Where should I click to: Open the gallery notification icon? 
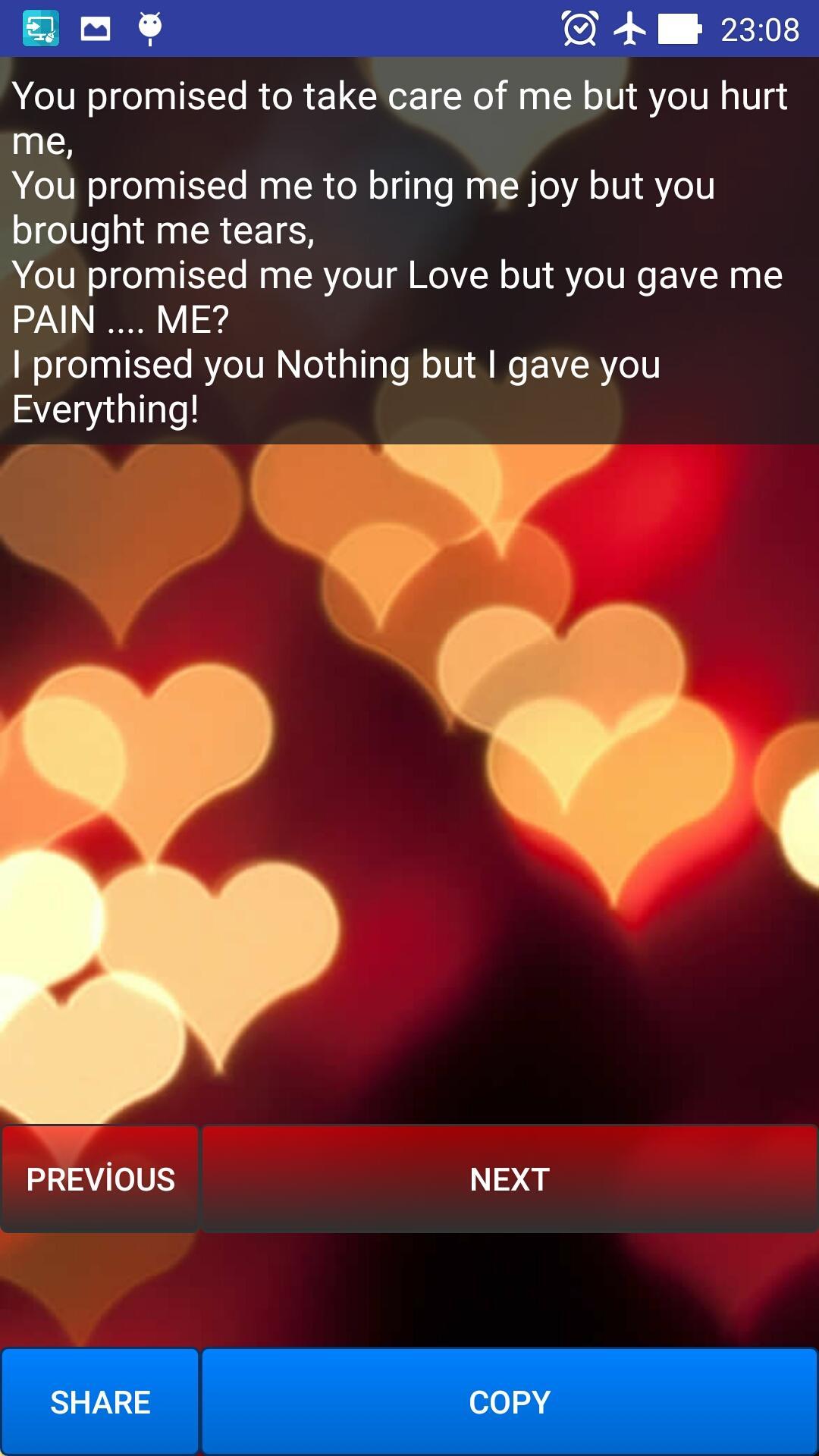click(x=97, y=28)
